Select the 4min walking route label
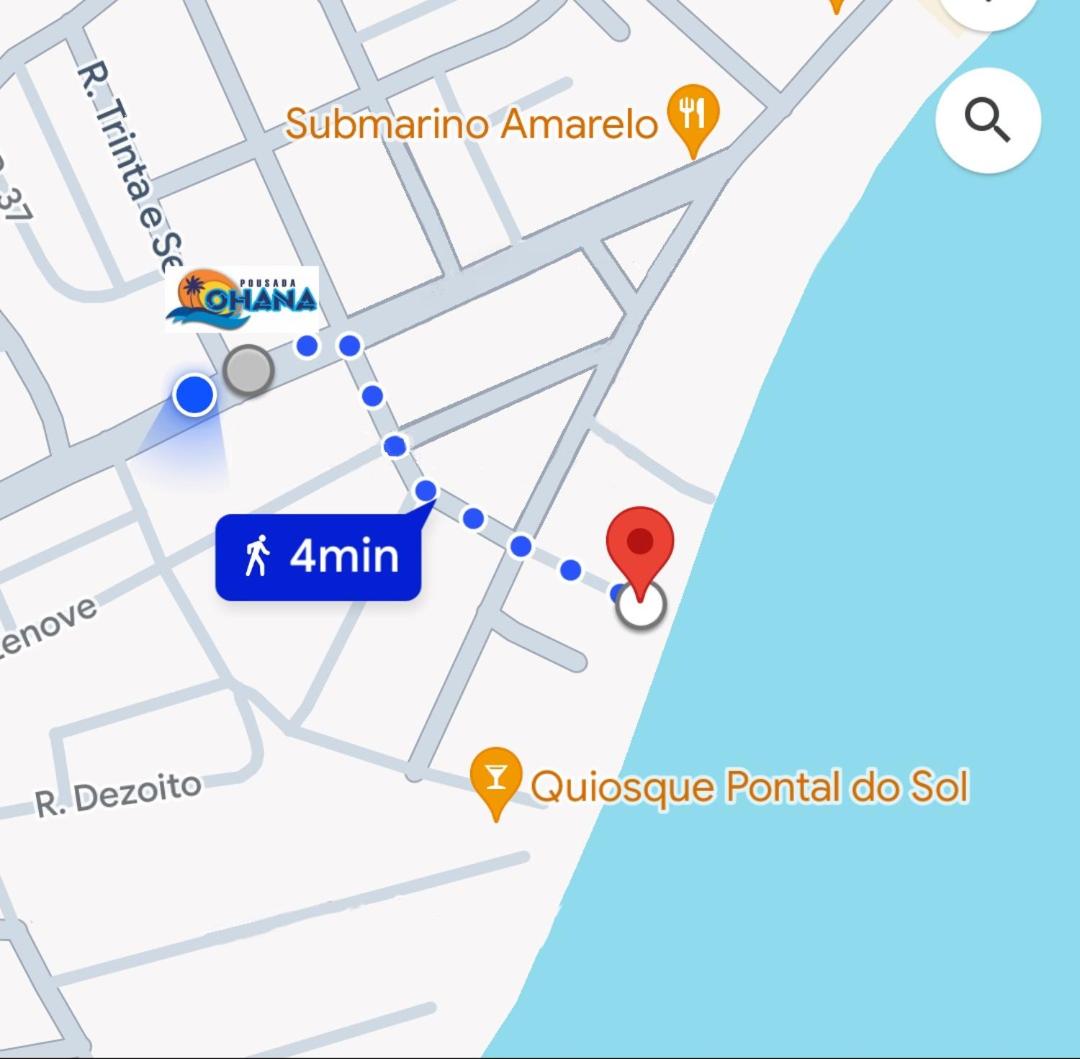The width and height of the screenshot is (1080, 1059). pos(318,556)
